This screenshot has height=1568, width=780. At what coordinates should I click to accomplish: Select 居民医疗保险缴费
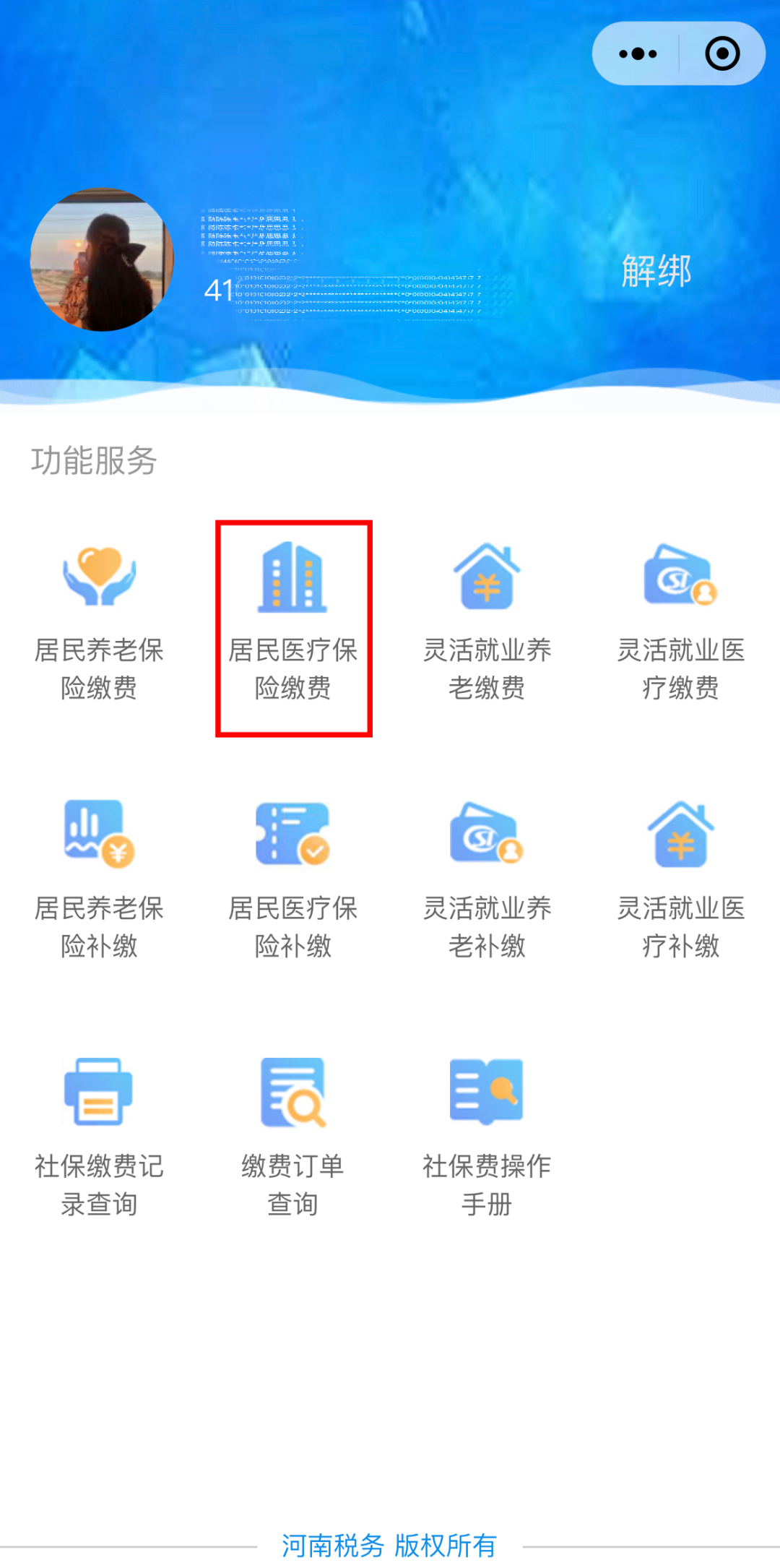click(293, 621)
